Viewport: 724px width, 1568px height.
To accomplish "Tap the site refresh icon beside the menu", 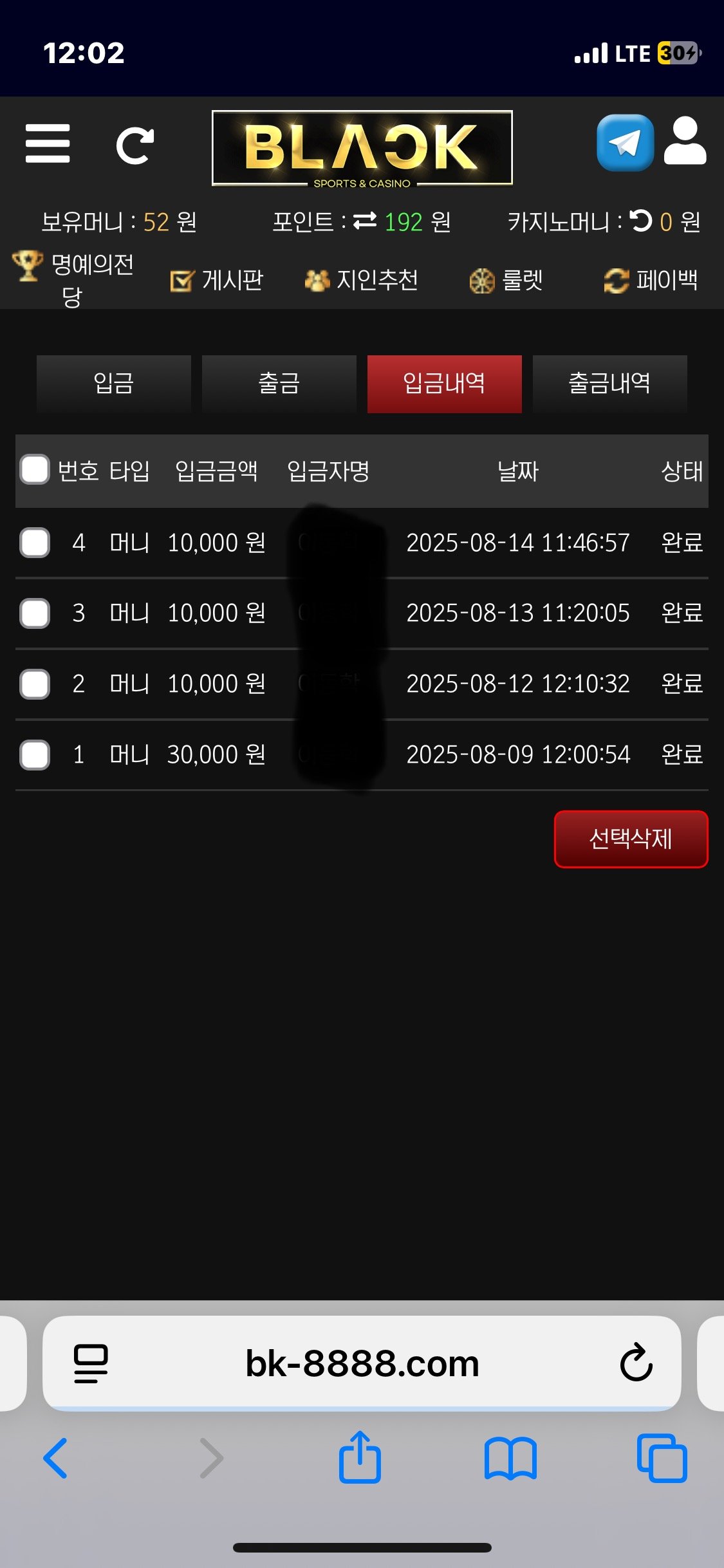I will (x=135, y=145).
